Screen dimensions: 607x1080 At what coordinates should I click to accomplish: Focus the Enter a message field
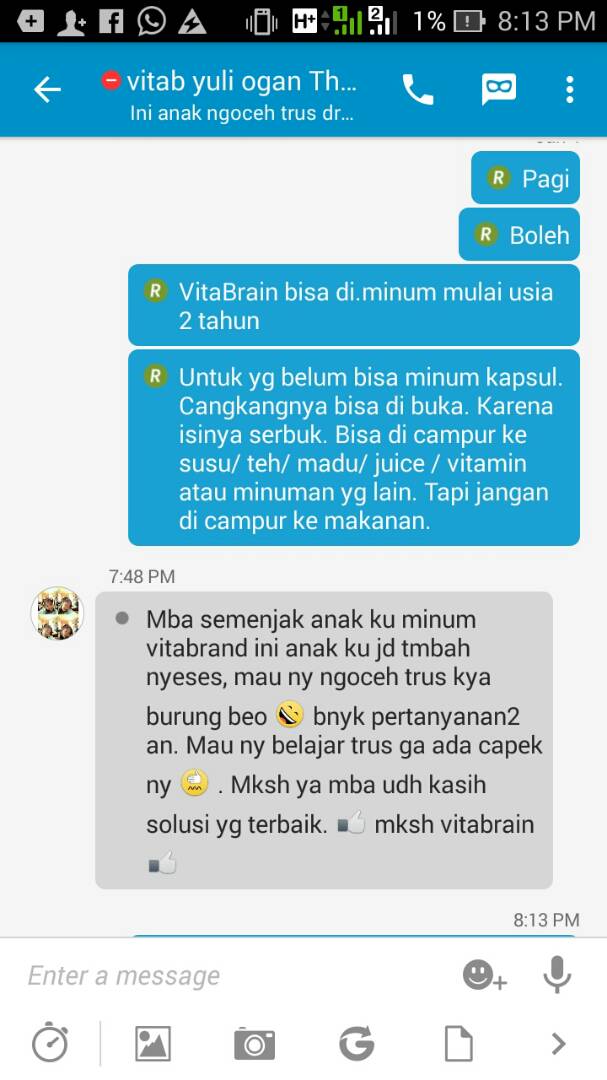tap(230, 975)
